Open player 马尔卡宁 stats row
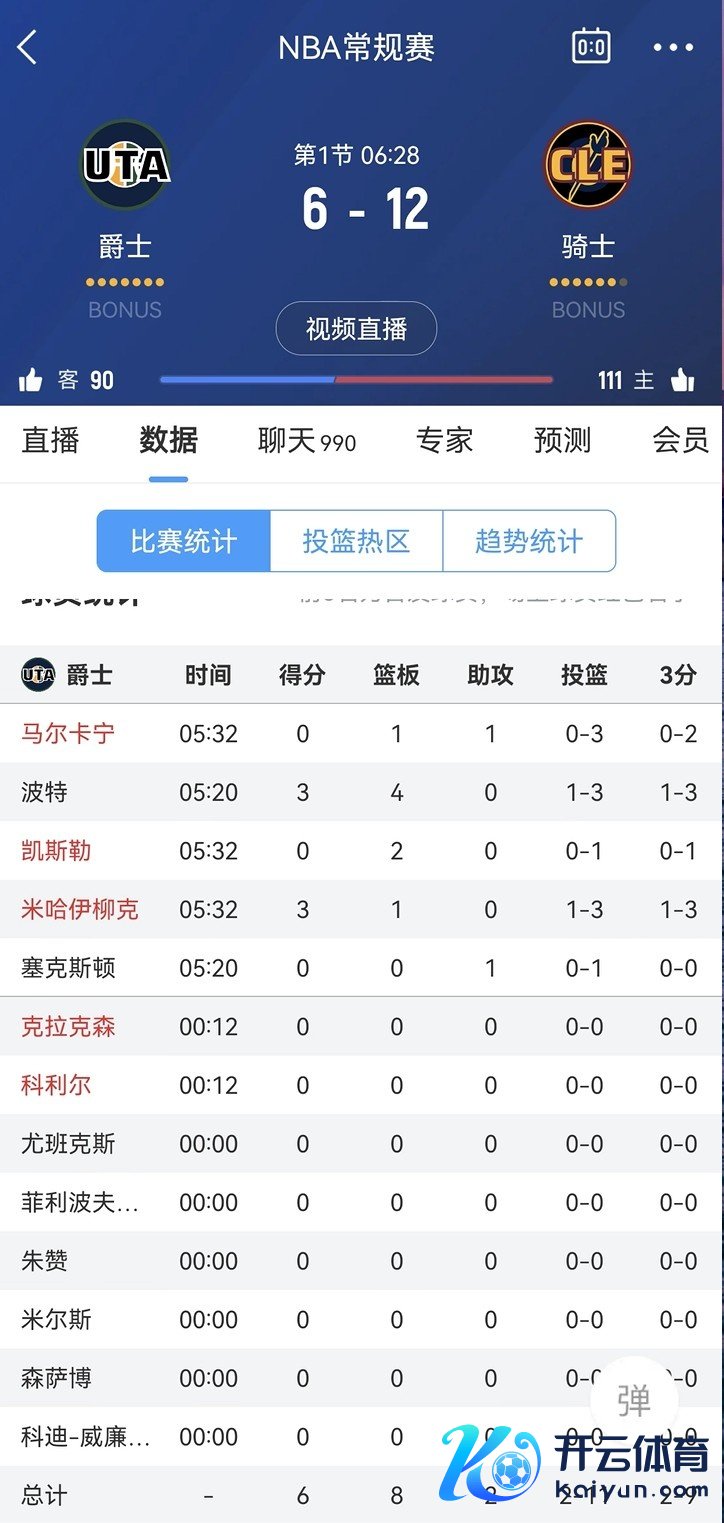This screenshot has height=1523, width=724. point(68,734)
